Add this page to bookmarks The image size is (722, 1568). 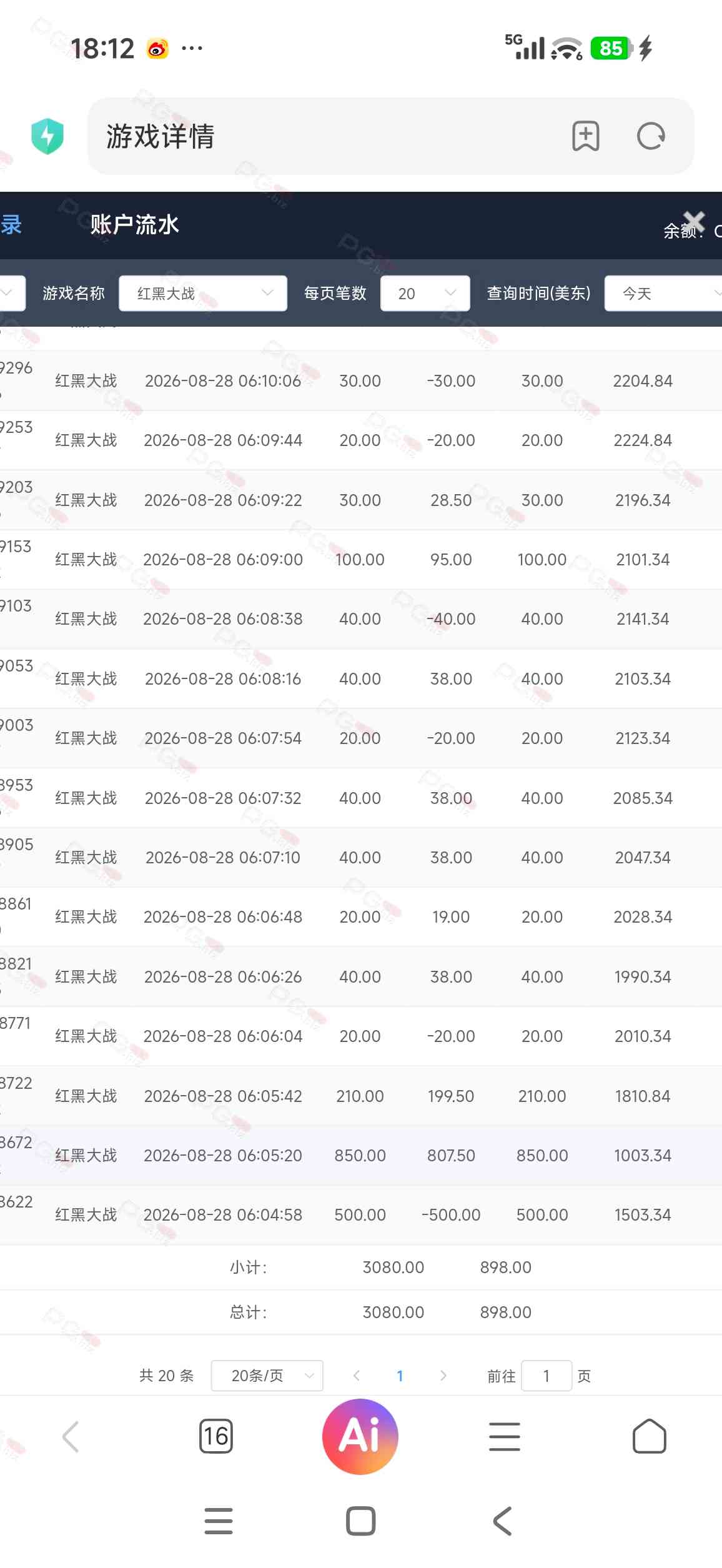tap(585, 136)
